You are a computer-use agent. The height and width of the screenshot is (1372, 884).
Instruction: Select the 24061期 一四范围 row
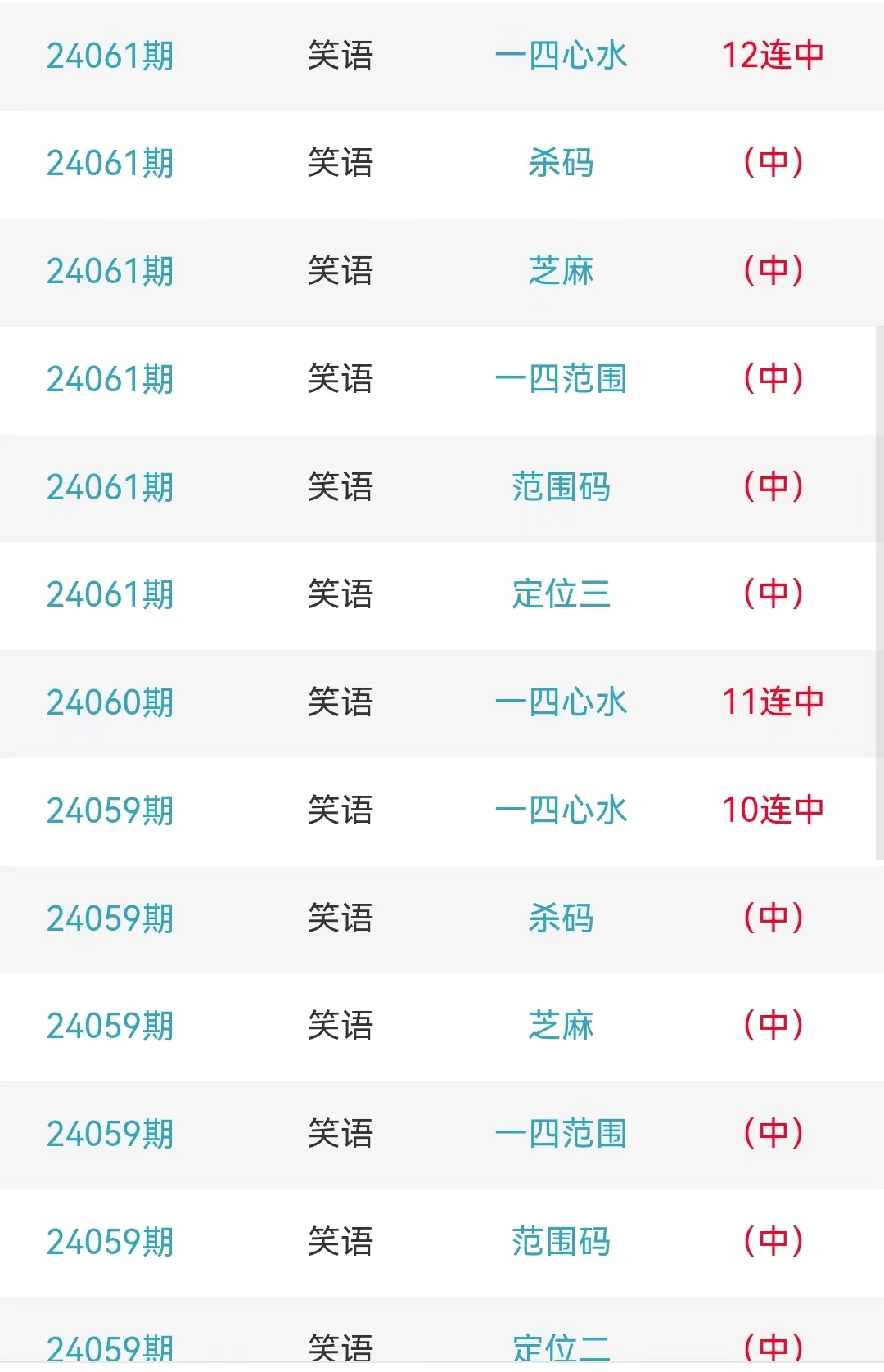point(561,379)
